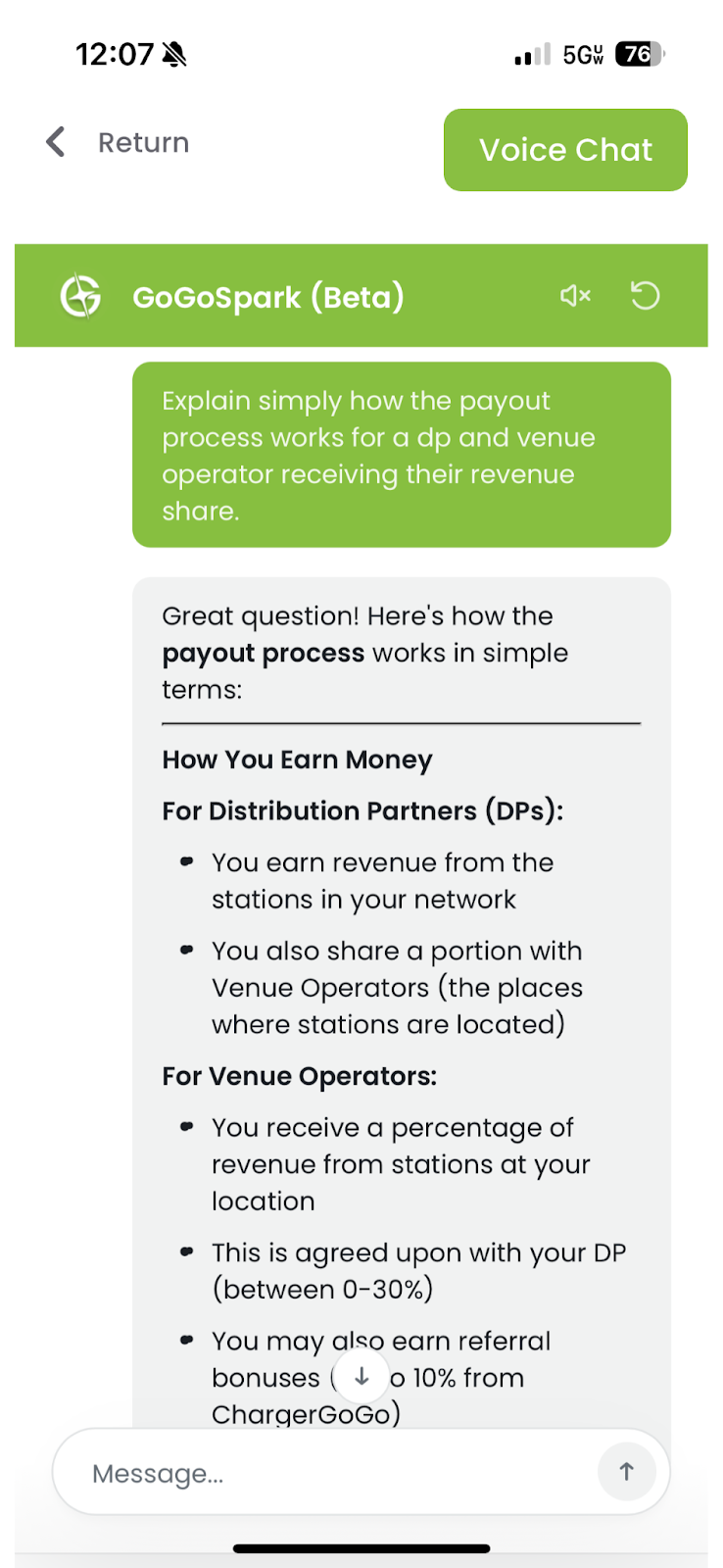Viewport: 723px width, 1568px height.
Task: Jump to the latest message with the down arrow
Action: pos(361,1376)
